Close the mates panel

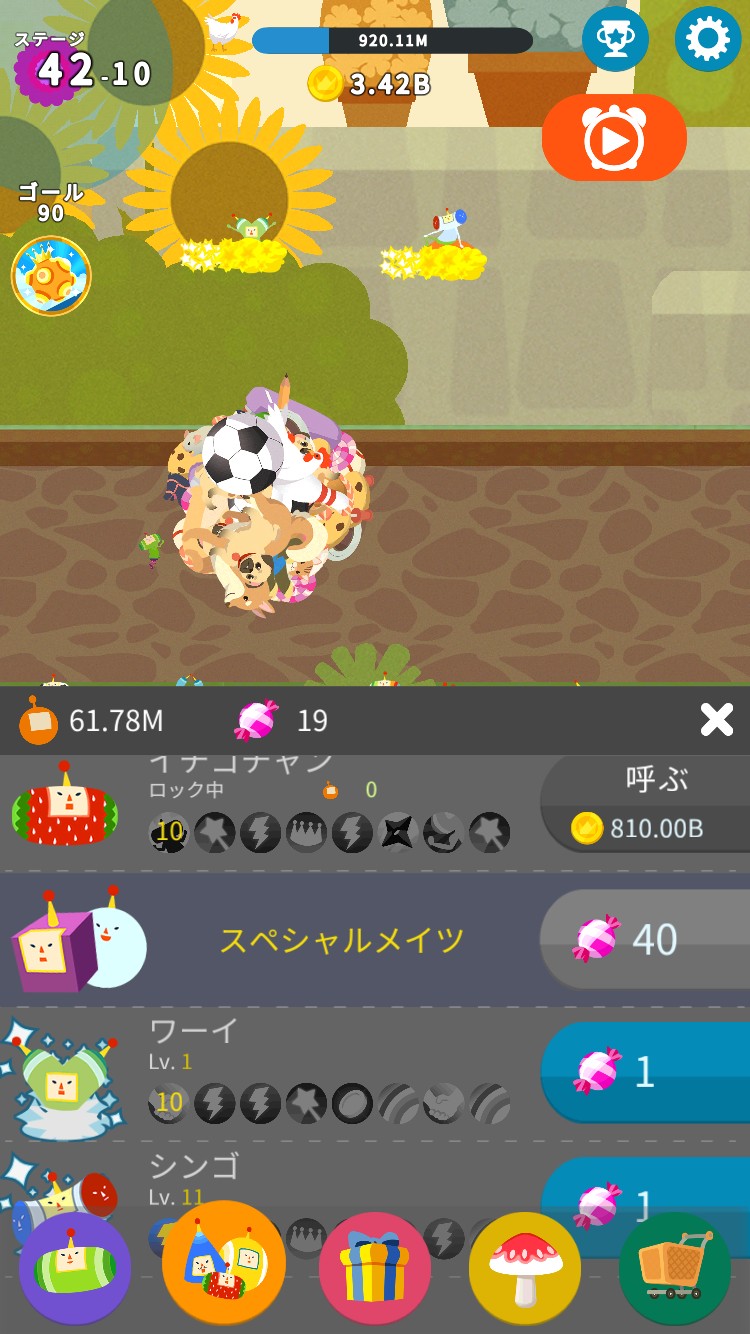click(716, 720)
